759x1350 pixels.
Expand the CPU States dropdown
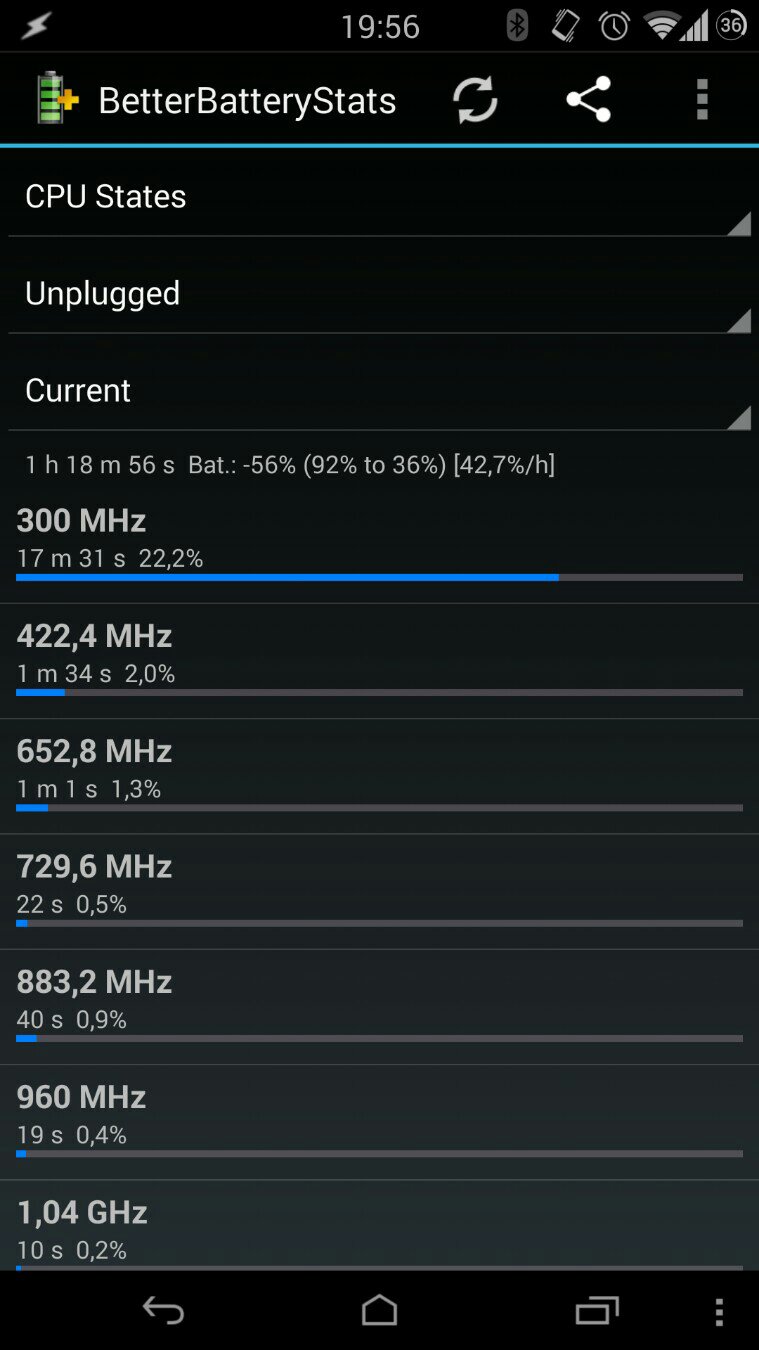[x=379, y=197]
